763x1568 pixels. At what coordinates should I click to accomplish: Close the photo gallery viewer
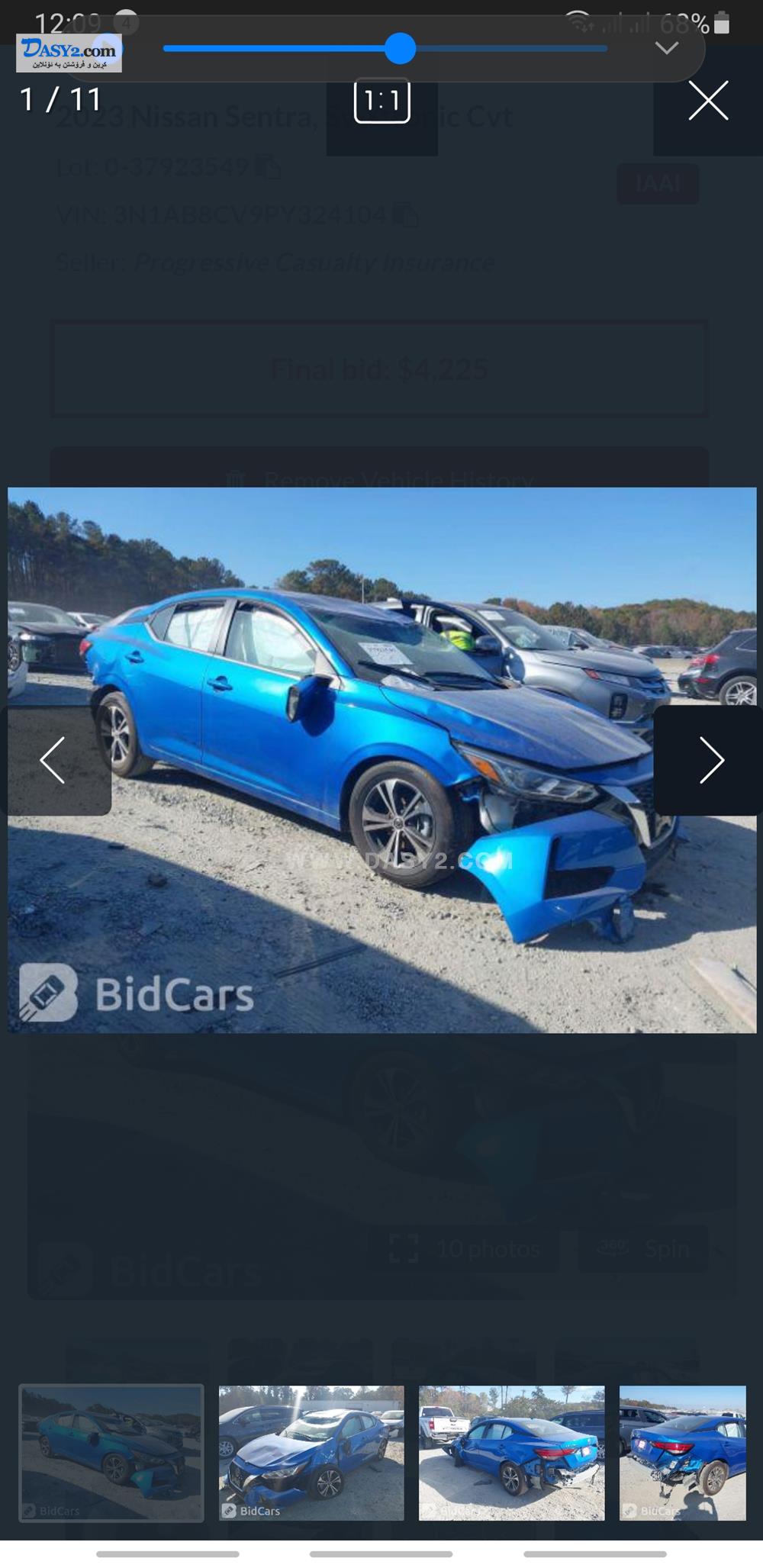click(708, 101)
